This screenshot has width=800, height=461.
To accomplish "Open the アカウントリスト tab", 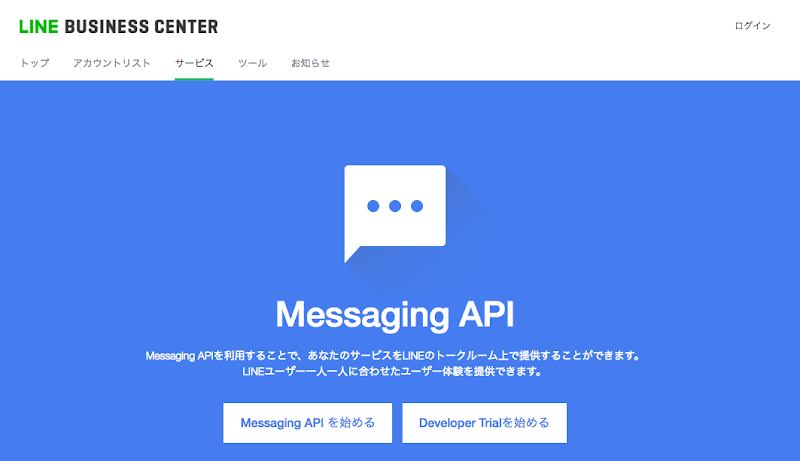I will [111, 63].
